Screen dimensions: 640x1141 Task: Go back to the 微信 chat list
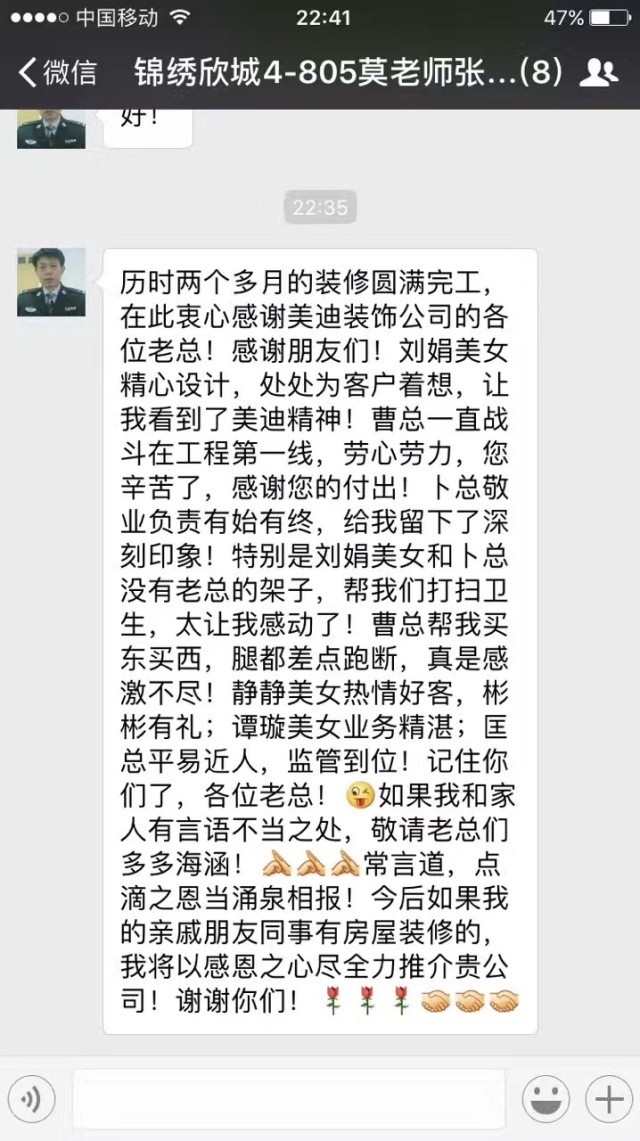point(58,72)
